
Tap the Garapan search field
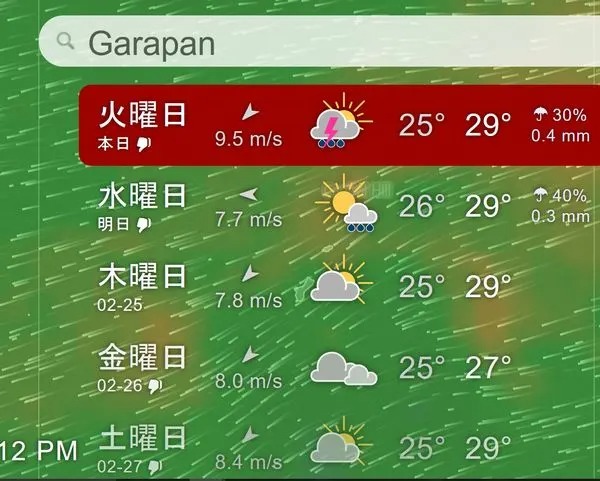(x=320, y=43)
